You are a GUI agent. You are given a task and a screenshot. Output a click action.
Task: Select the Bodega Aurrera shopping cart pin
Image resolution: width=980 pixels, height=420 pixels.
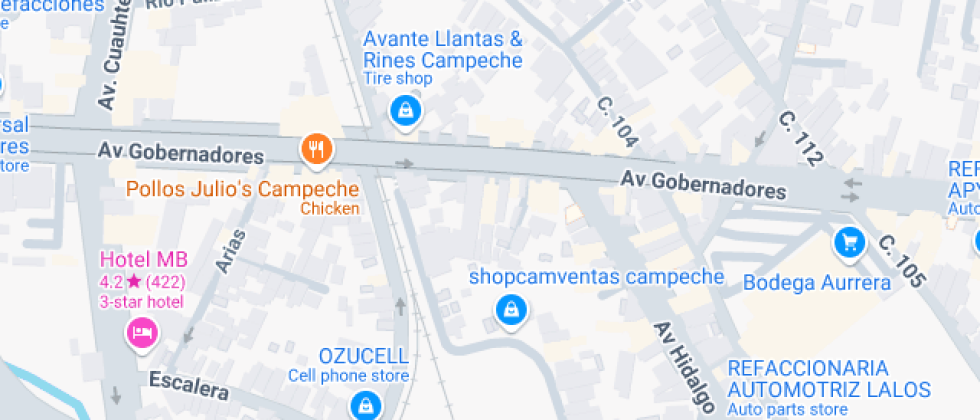(848, 242)
